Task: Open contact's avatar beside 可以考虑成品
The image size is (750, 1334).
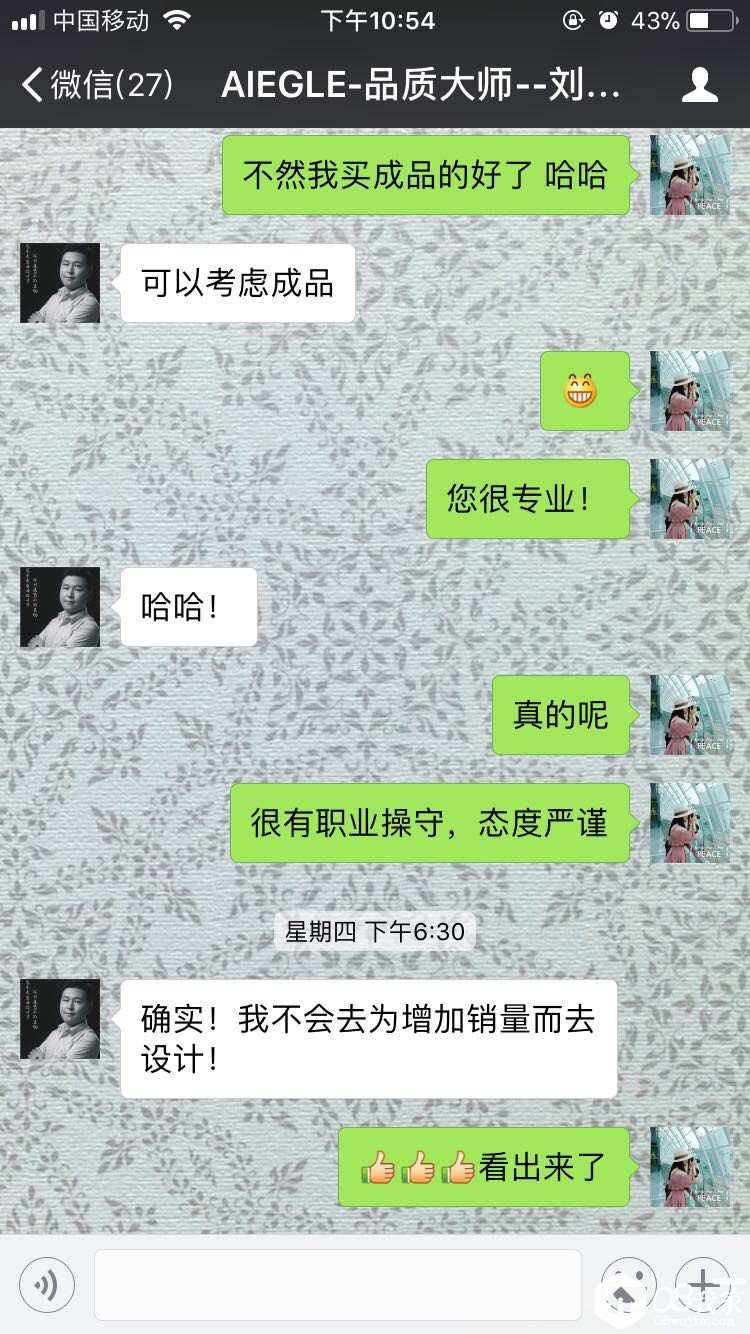Action: 60,283
